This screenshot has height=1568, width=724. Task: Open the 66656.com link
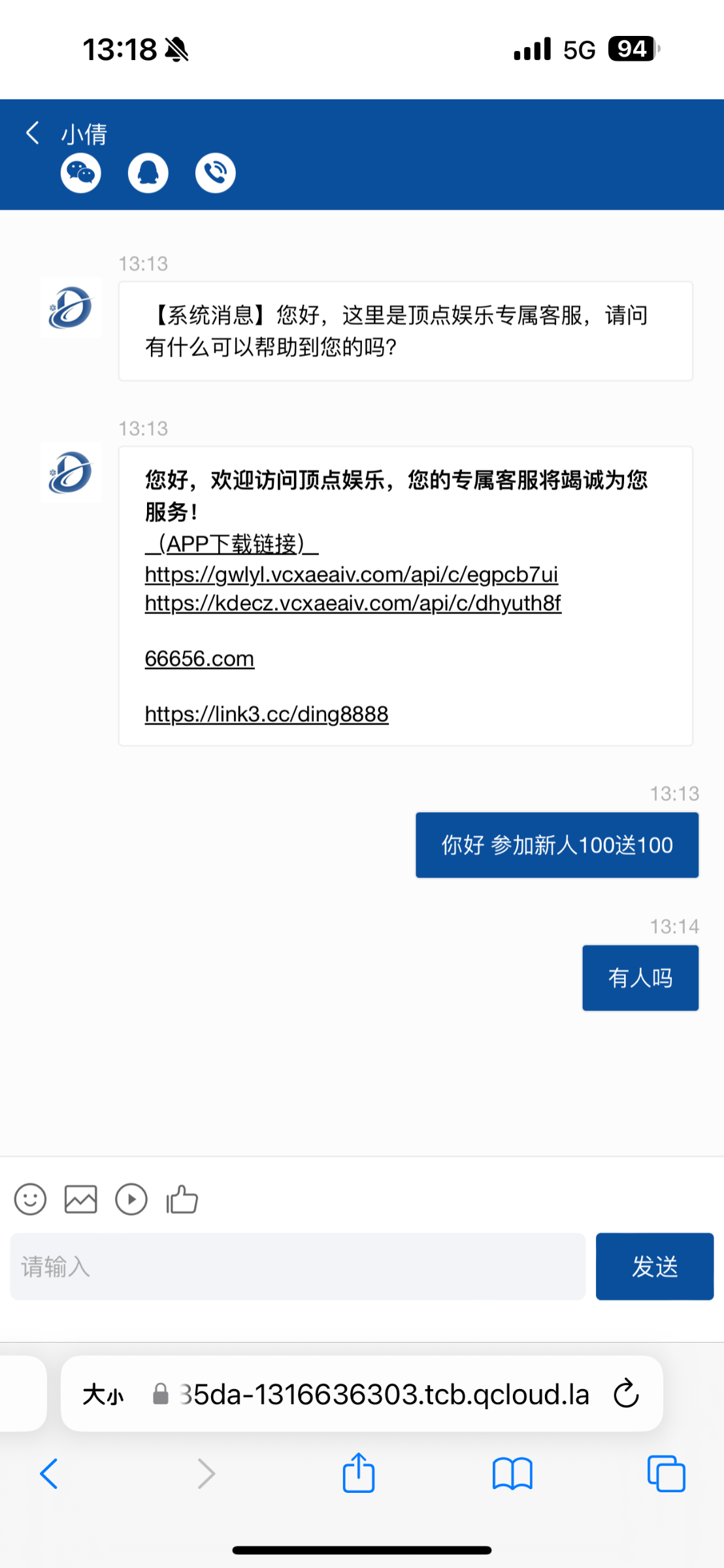tap(199, 659)
